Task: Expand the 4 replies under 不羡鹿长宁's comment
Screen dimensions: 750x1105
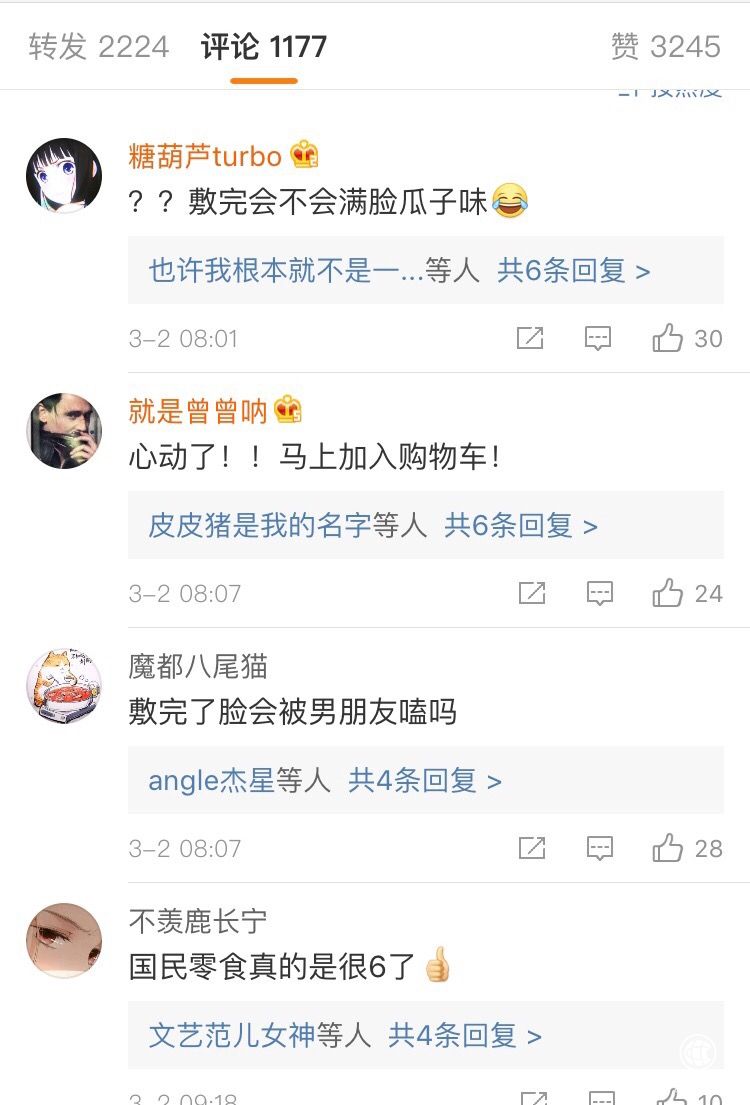Action: coord(464,1035)
